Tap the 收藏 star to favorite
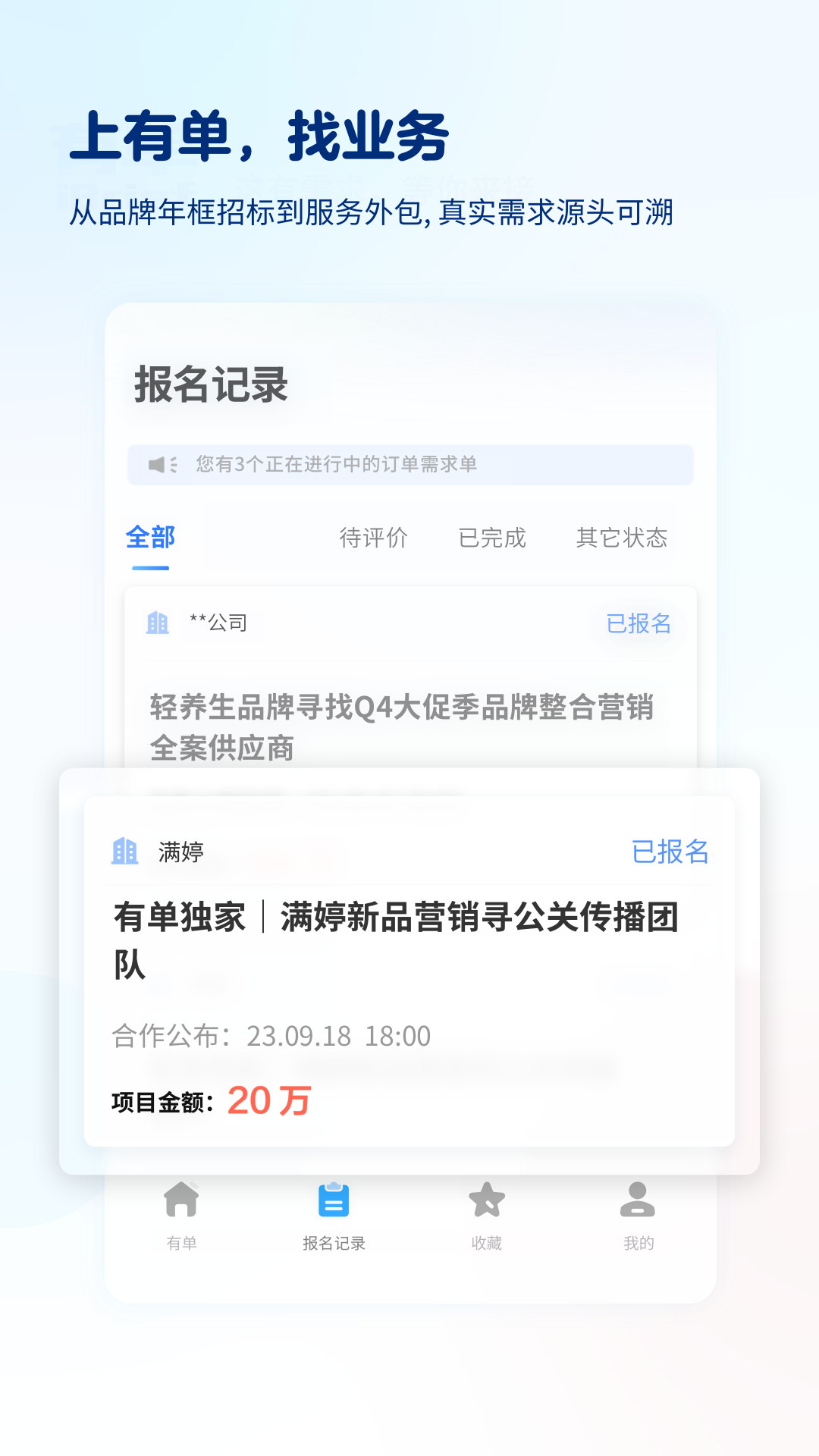The width and height of the screenshot is (819, 1456). click(487, 1200)
